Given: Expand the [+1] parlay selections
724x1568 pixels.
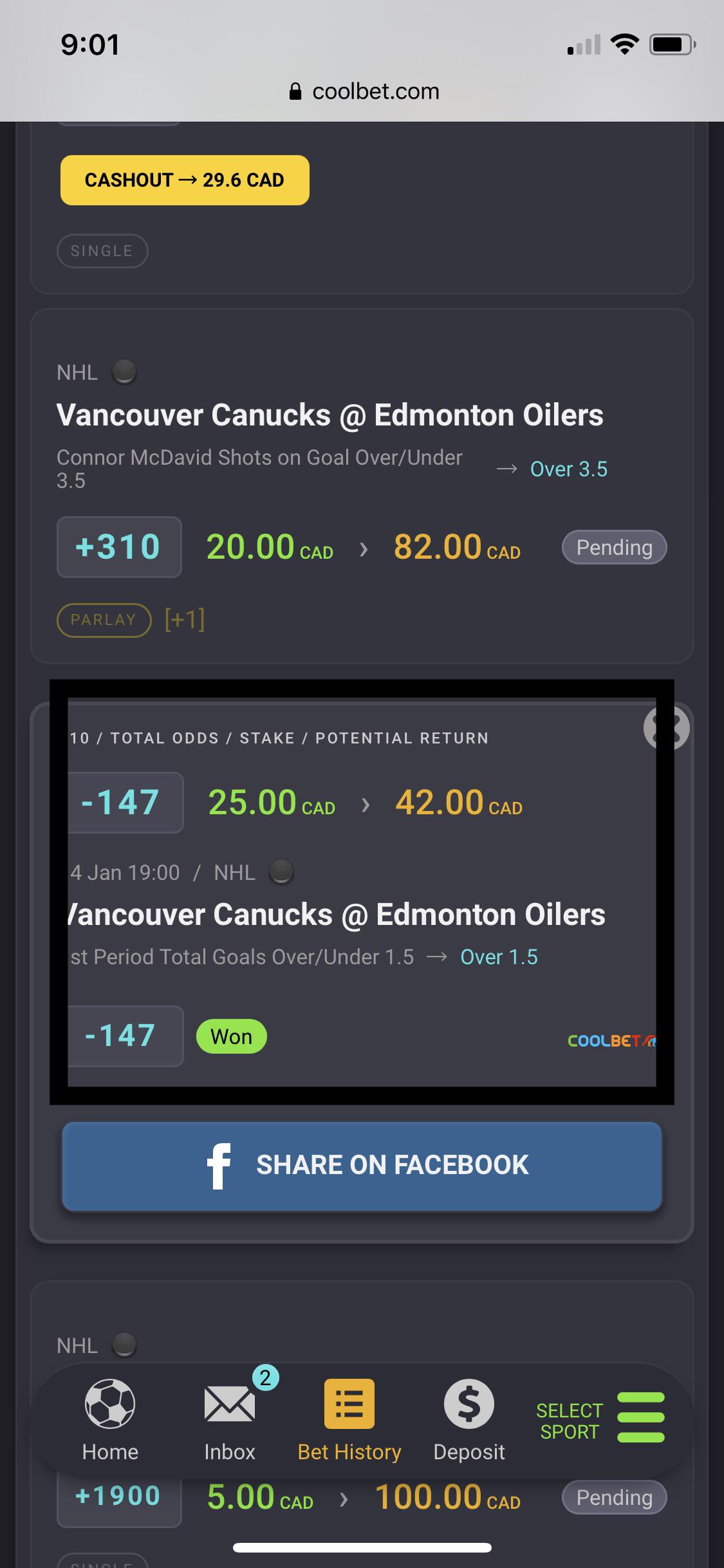Looking at the screenshot, I should pos(185,619).
